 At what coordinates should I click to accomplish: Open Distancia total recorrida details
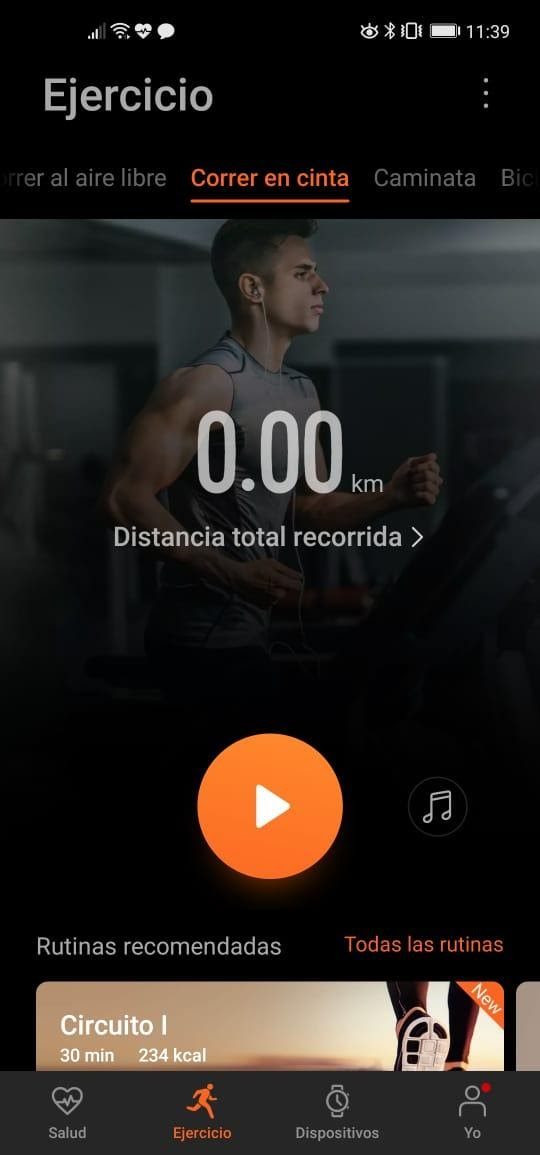coord(270,537)
